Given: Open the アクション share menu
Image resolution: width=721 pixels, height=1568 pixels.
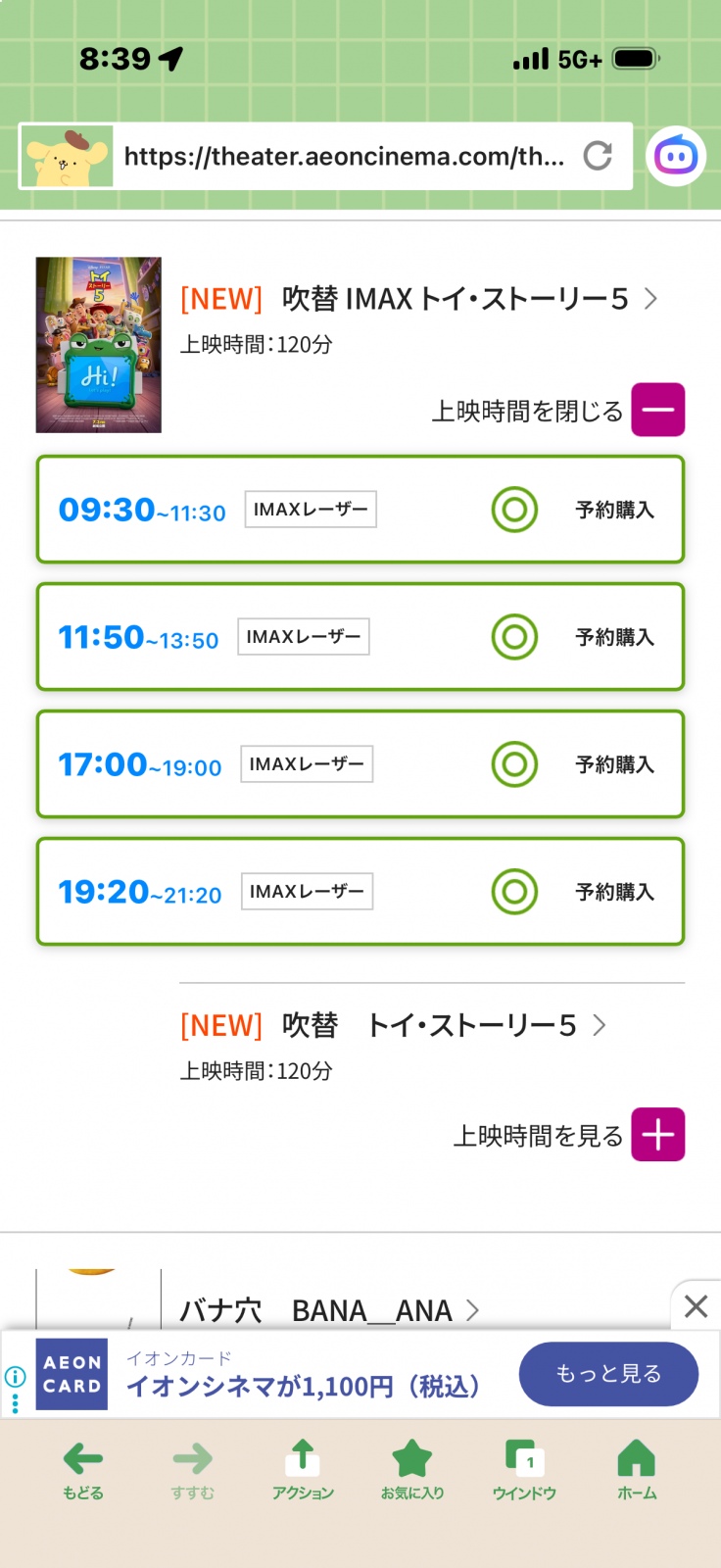Looking at the screenshot, I should (x=303, y=1470).
